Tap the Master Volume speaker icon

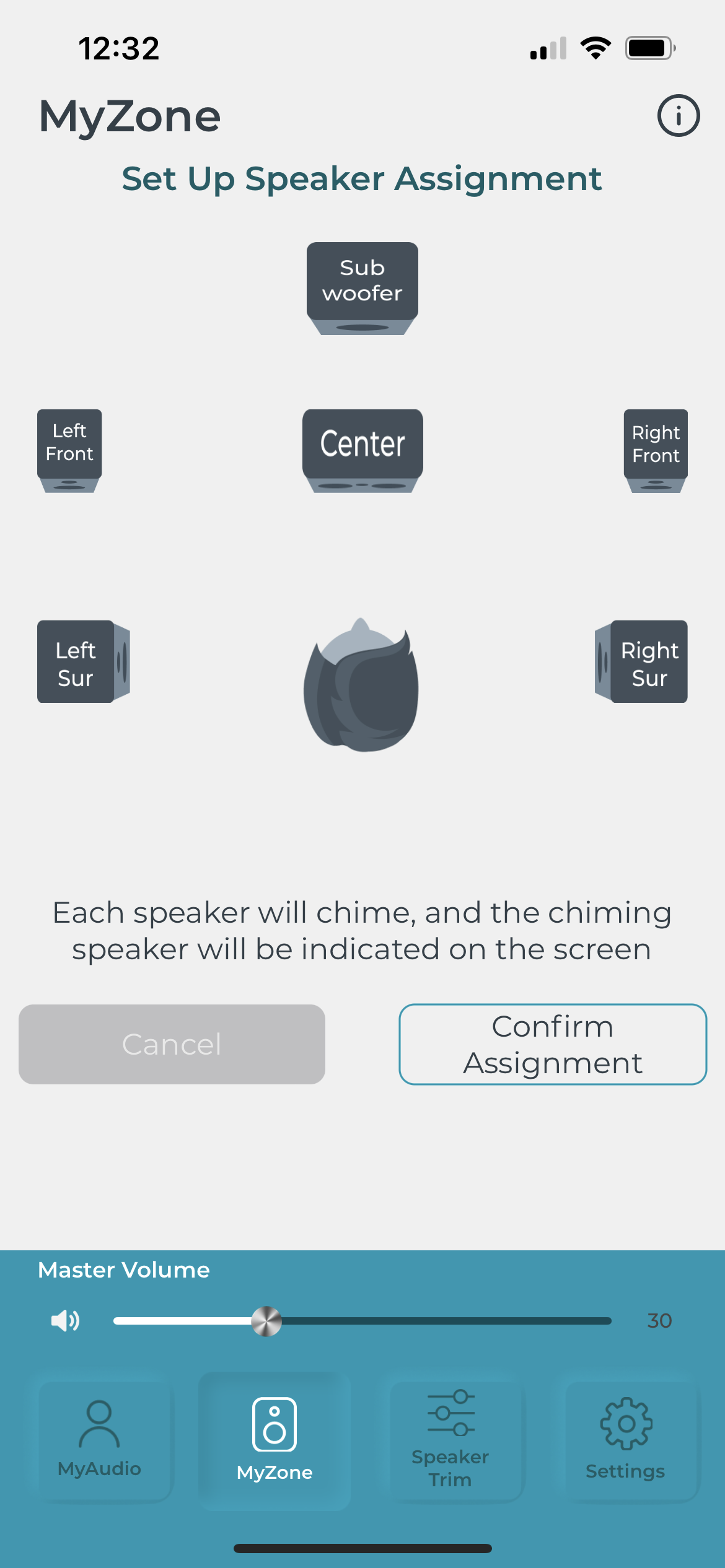(x=65, y=1321)
